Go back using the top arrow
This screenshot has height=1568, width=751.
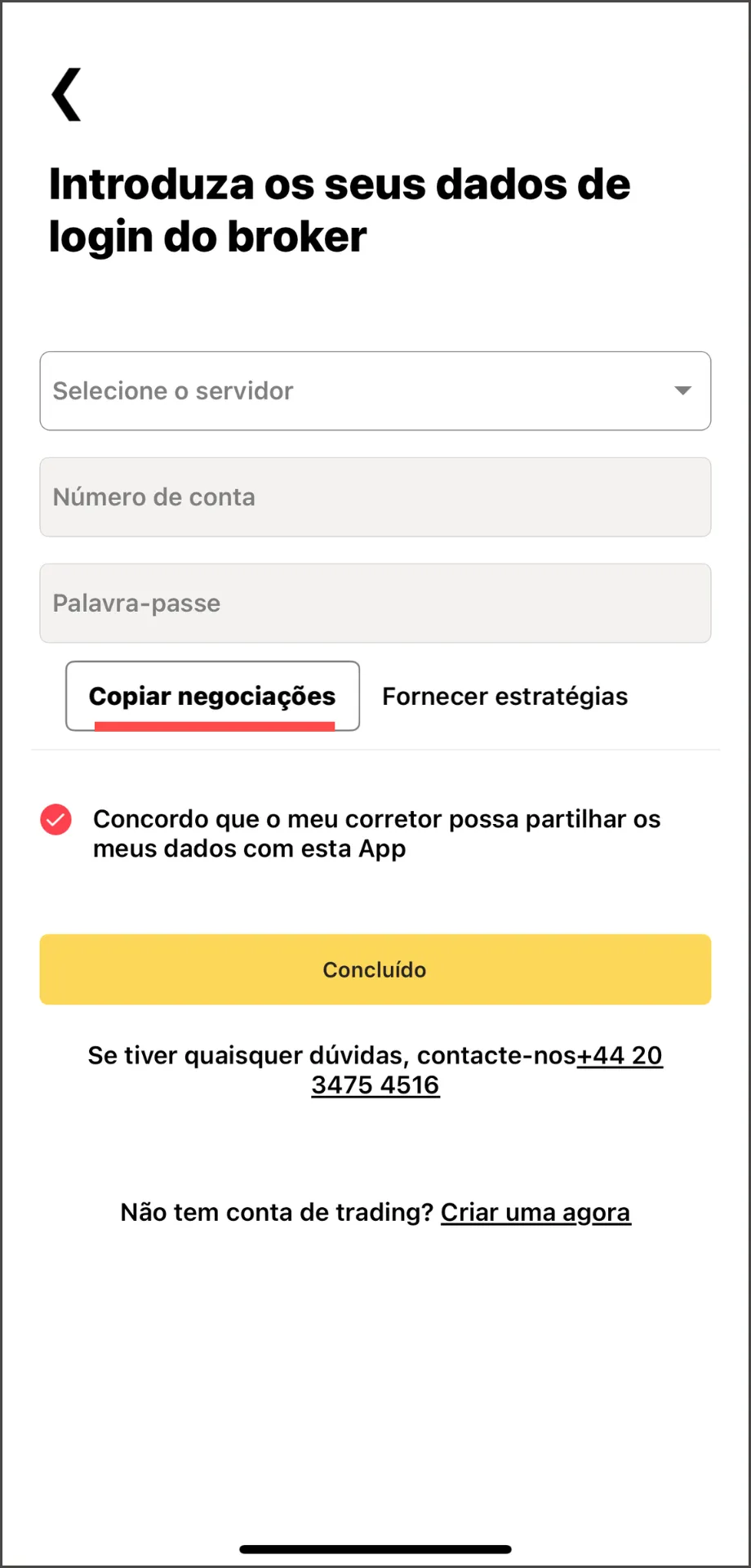(66, 94)
